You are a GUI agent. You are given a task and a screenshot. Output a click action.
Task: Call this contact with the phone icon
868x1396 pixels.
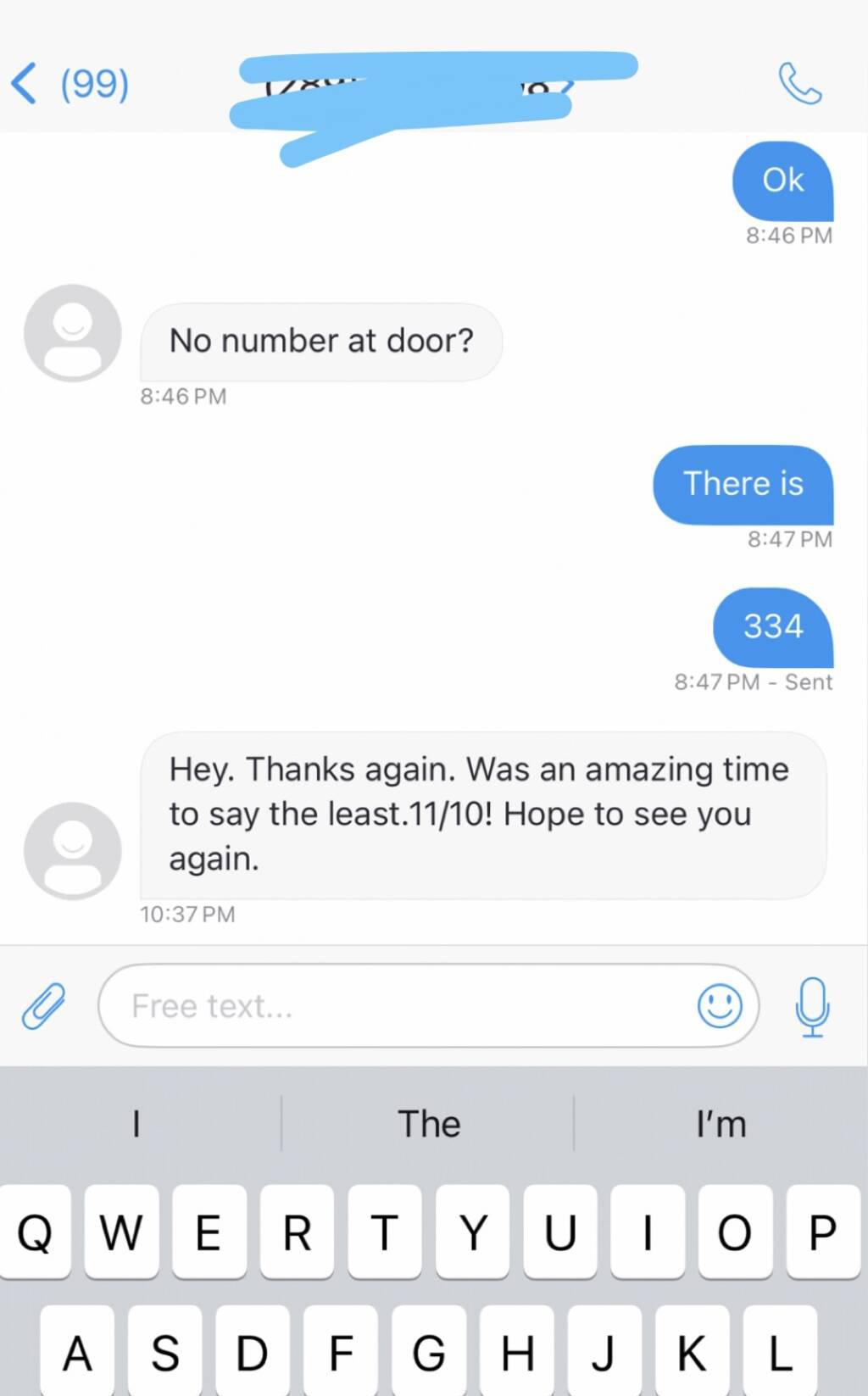click(799, 84)
